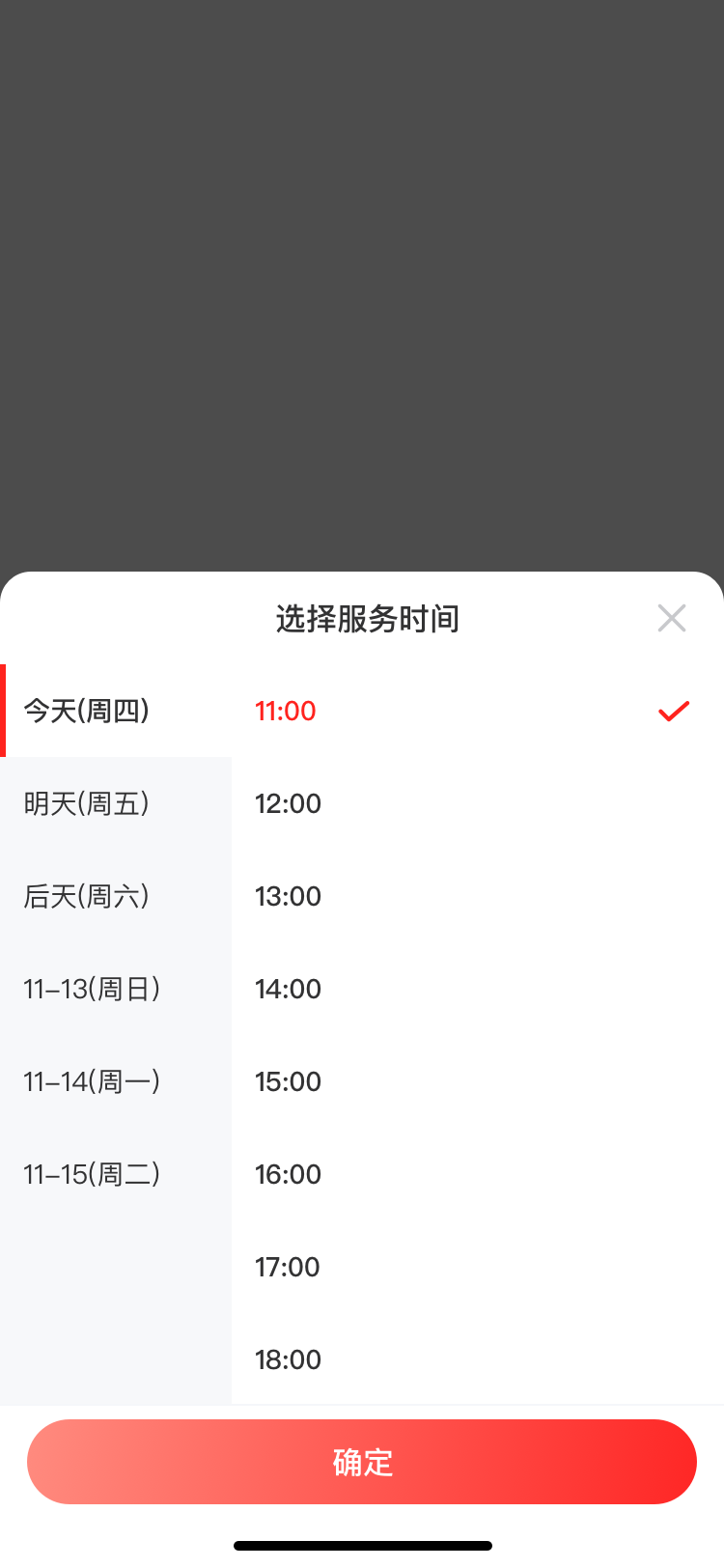
Task: Choose the 11-14(周一) date
Action: (116, 1081)
